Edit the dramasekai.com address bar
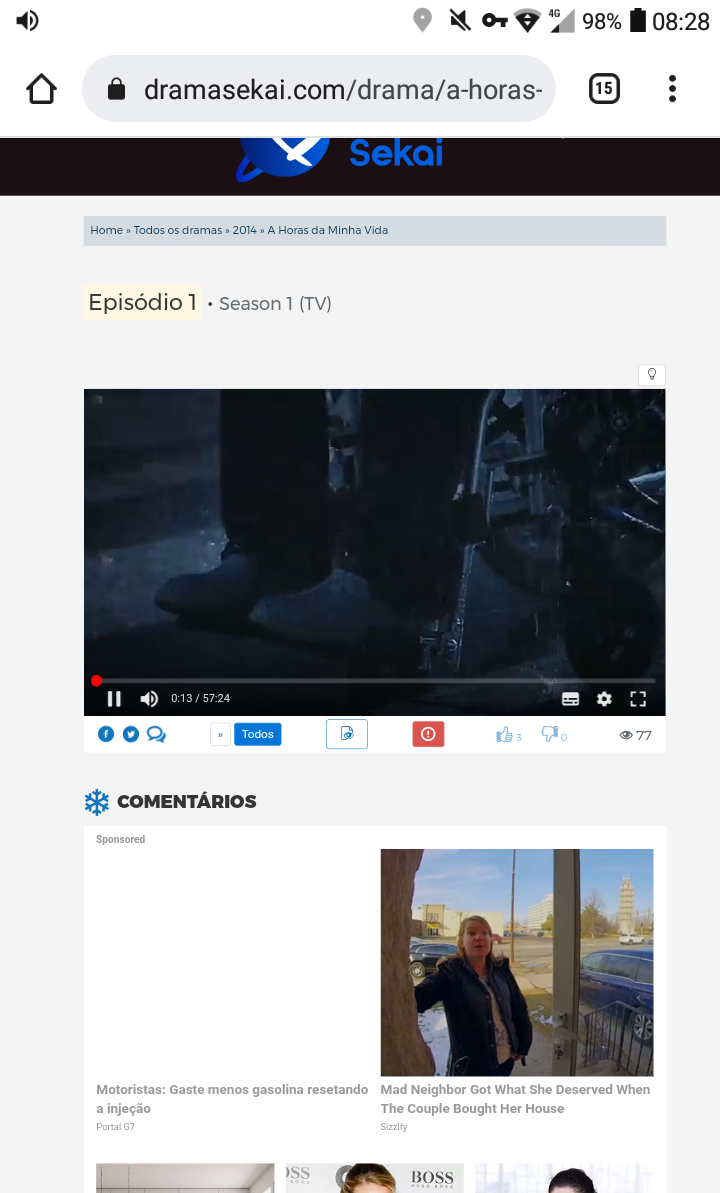This screenshot has height=1193, width=720. tap(319, 89)
